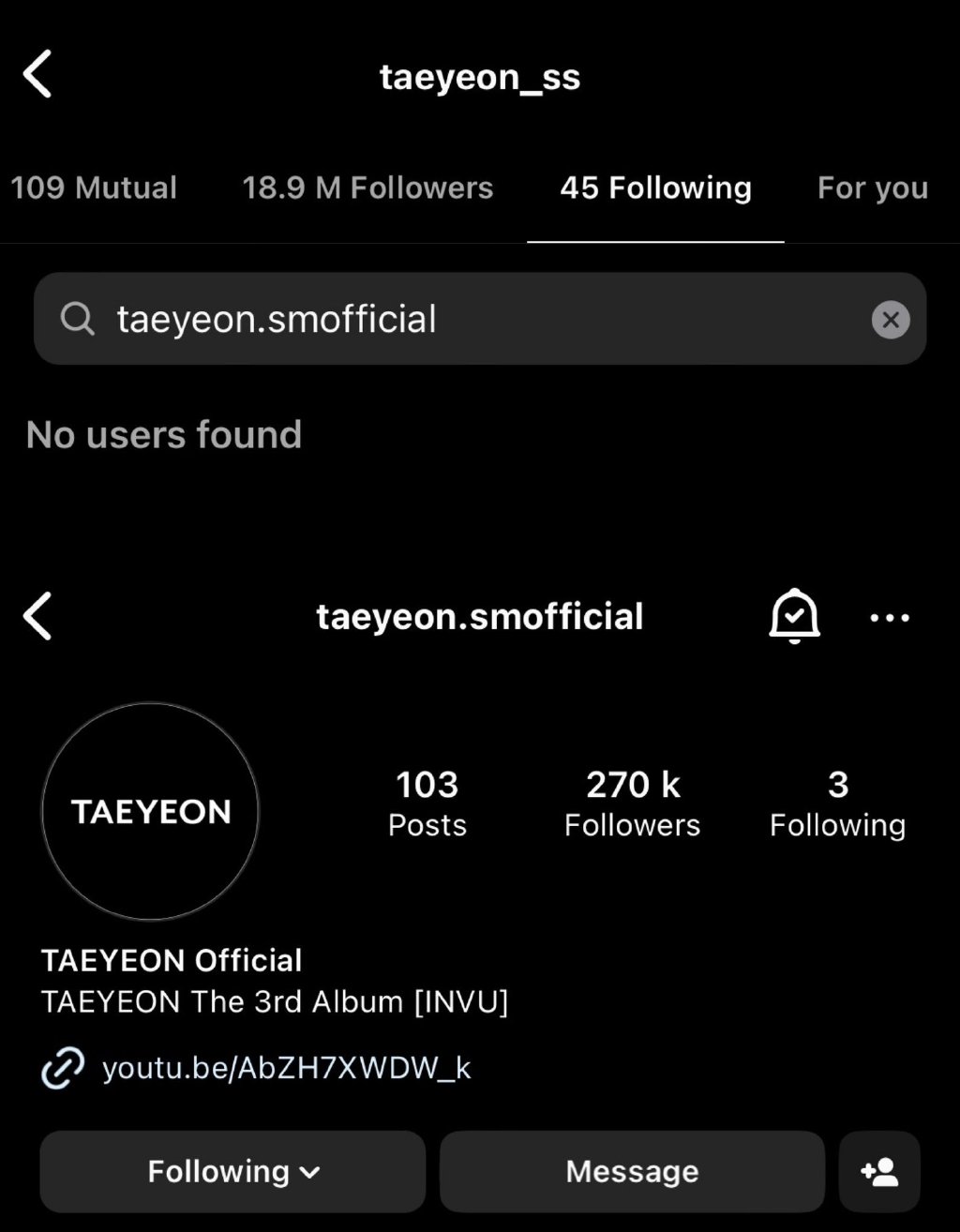The width and height of the screenshot is (960, 1232).
Task: Message TAEYEON Official
Action: pyautogui.click(x=632, y=1171)
